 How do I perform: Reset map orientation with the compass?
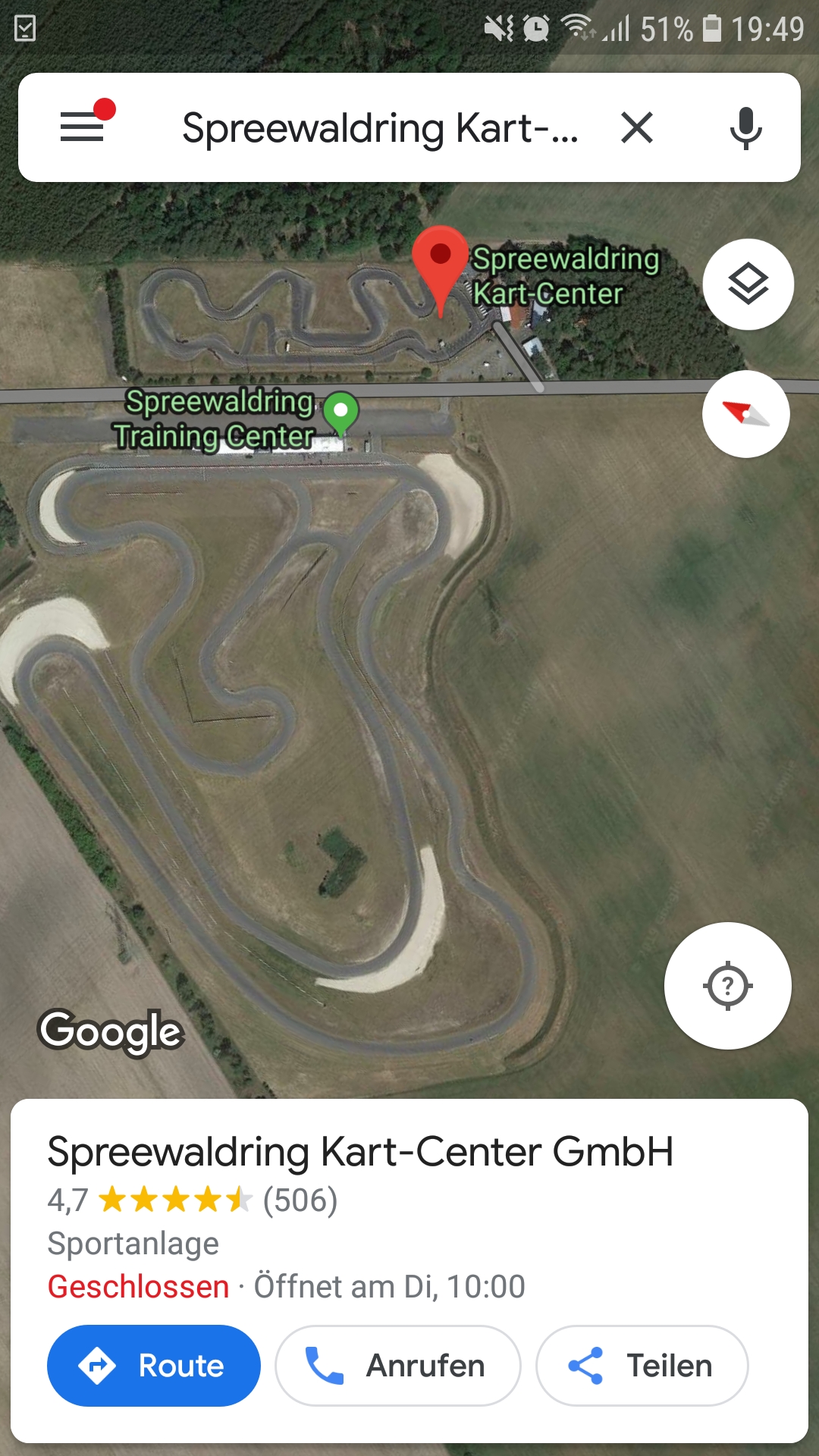click(745, 414)
